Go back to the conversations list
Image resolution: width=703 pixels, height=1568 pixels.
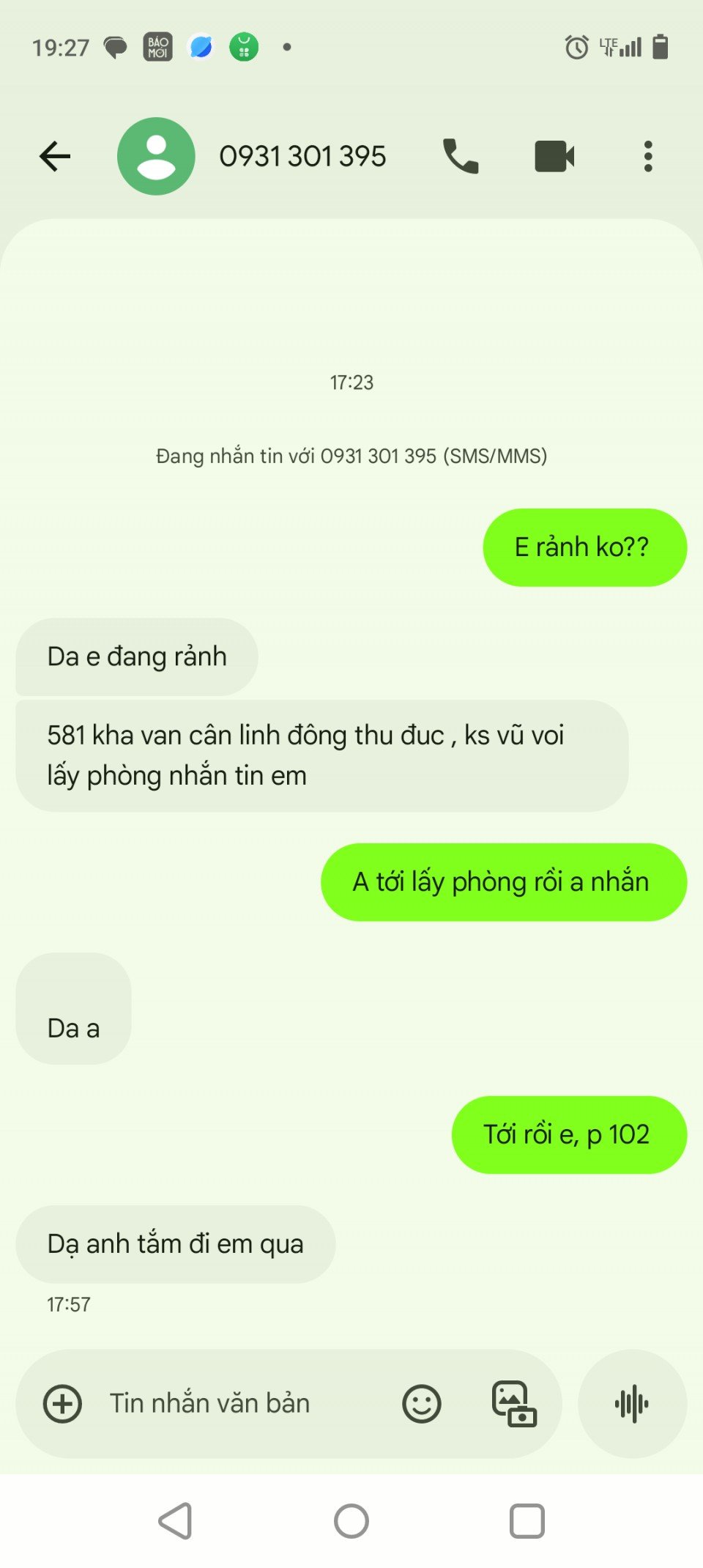[x=55, y=156]
